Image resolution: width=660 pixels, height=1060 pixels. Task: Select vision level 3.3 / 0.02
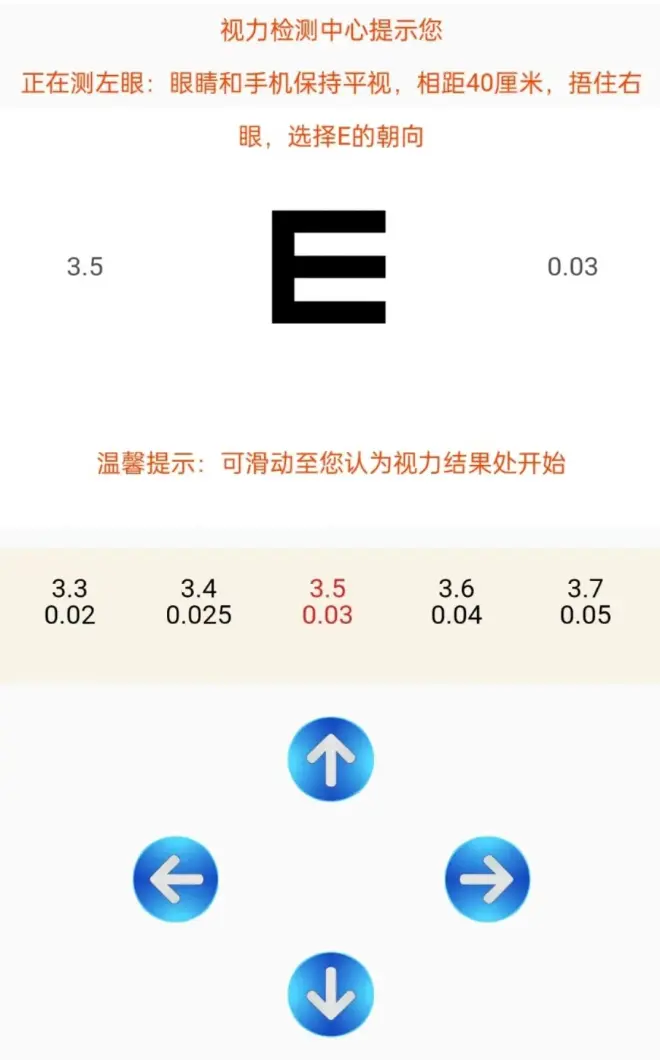70,601
